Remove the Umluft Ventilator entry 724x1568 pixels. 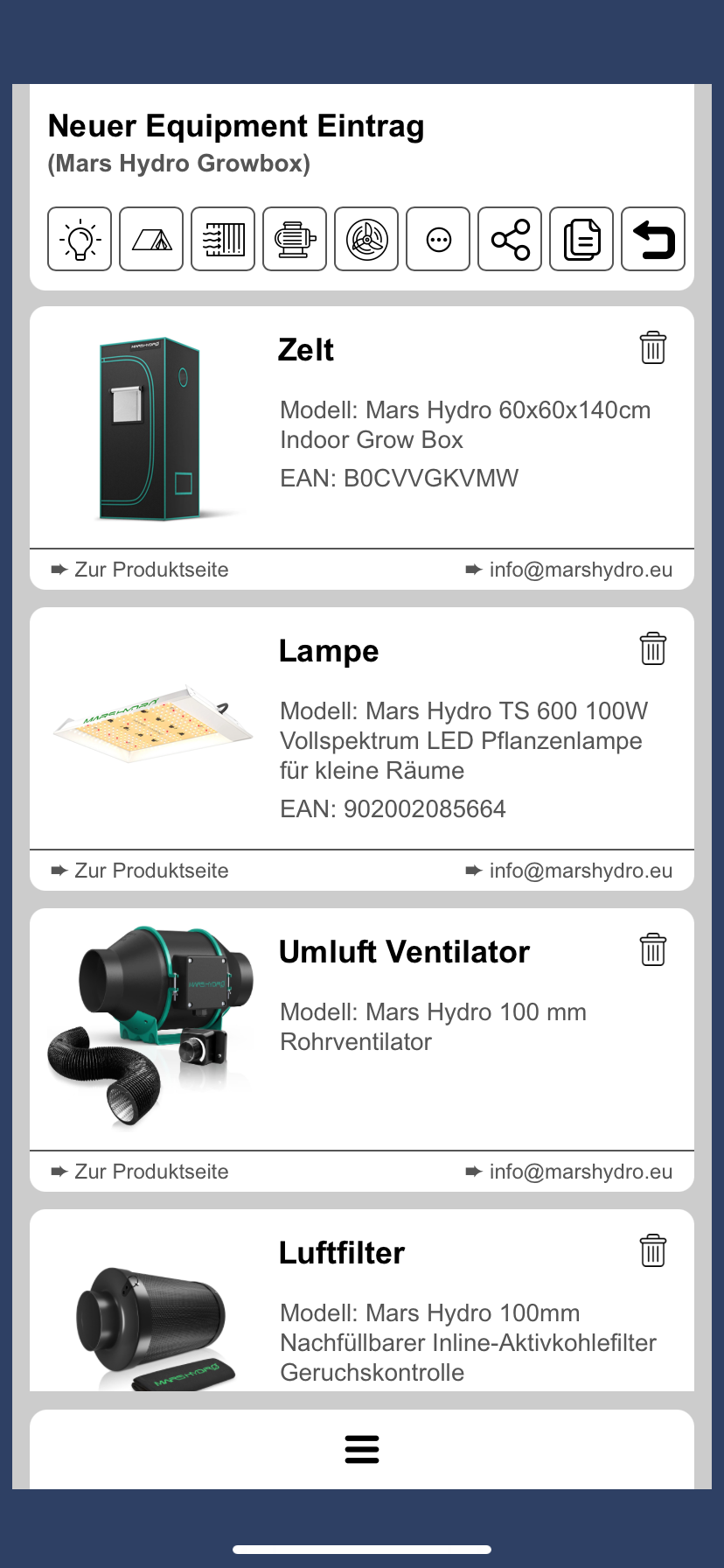(x=653, y=949)
